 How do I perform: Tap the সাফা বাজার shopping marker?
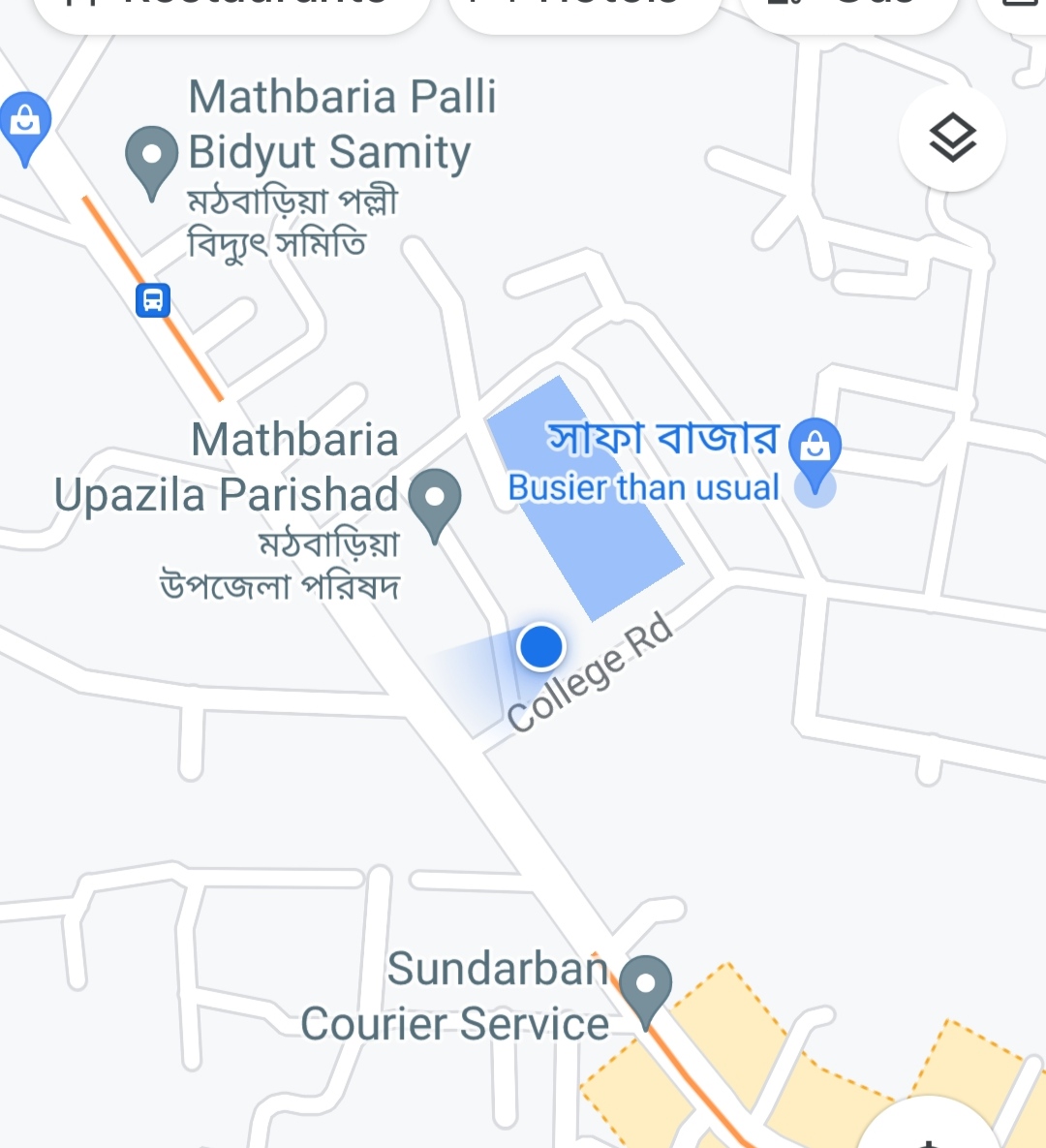click(x=815, y=450)
